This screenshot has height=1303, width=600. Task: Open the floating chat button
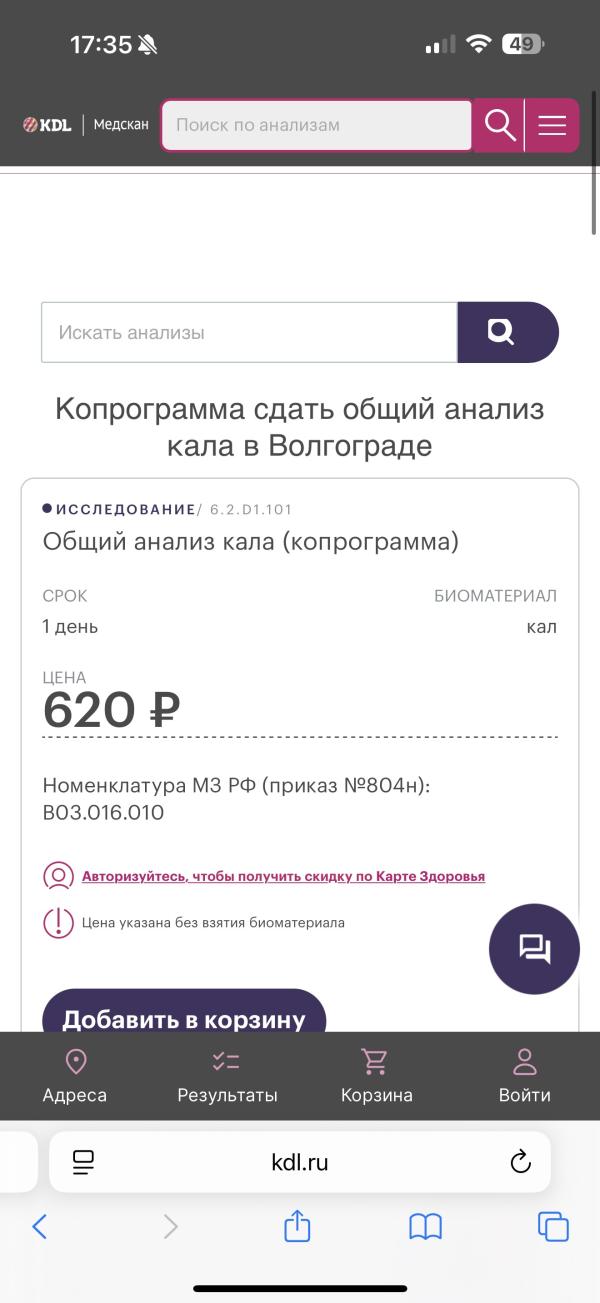tap(534, 949)
